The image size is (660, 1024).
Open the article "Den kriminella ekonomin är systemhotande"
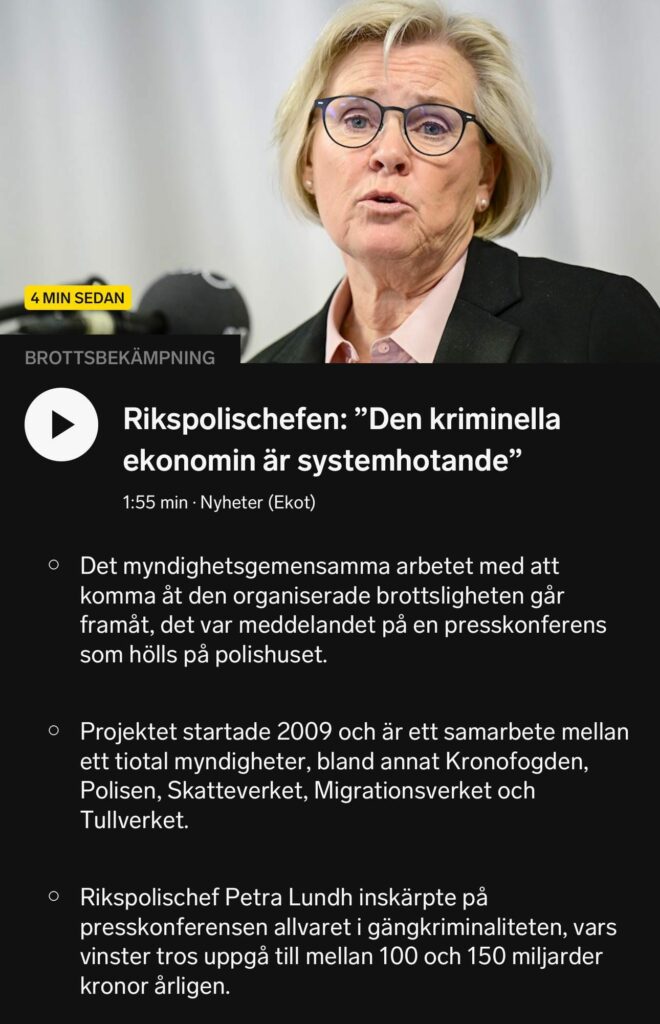[x=340, y=440]
